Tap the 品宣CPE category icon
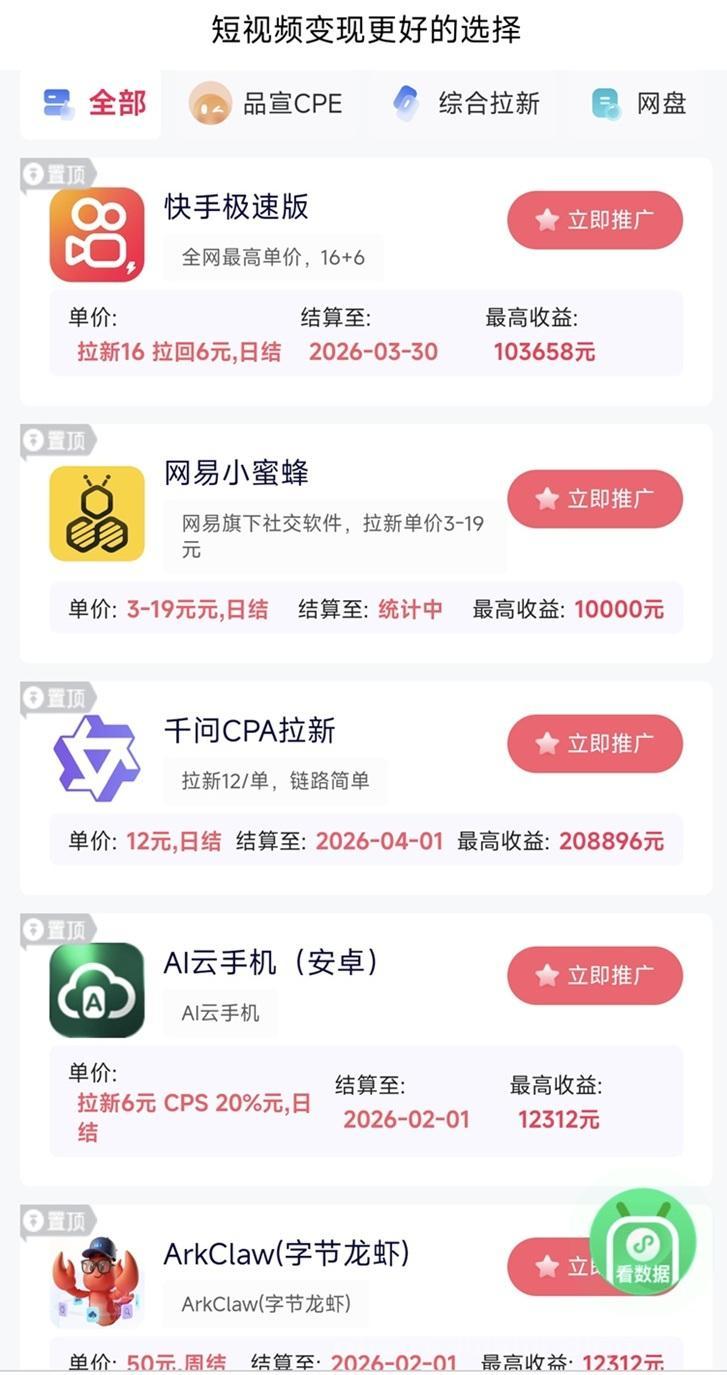727x1375 pixels. coord(211,102)
